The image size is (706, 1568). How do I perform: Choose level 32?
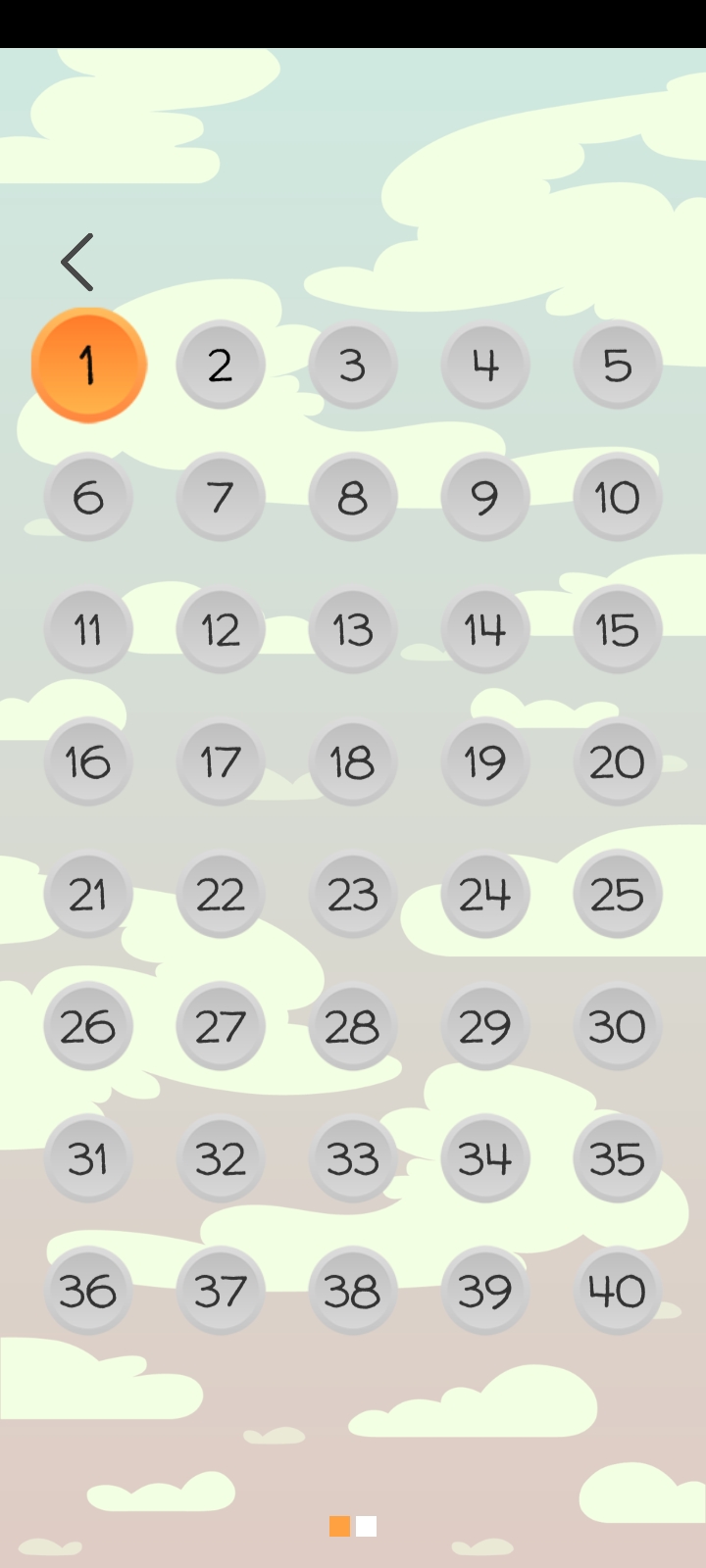click(221, 1158)
